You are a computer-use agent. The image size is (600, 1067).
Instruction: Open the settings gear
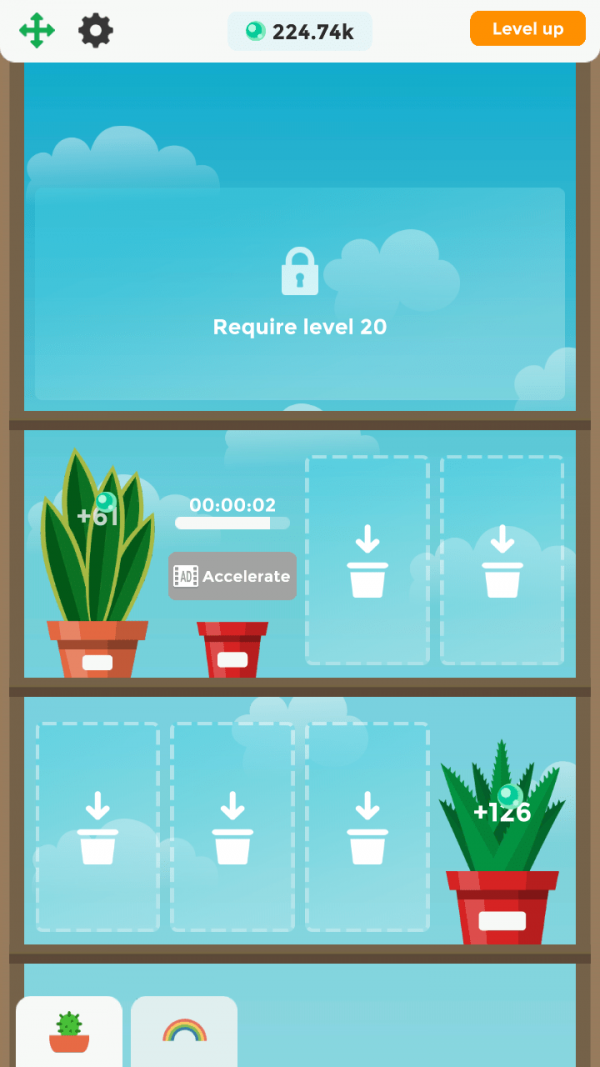[x=96, y=31]
